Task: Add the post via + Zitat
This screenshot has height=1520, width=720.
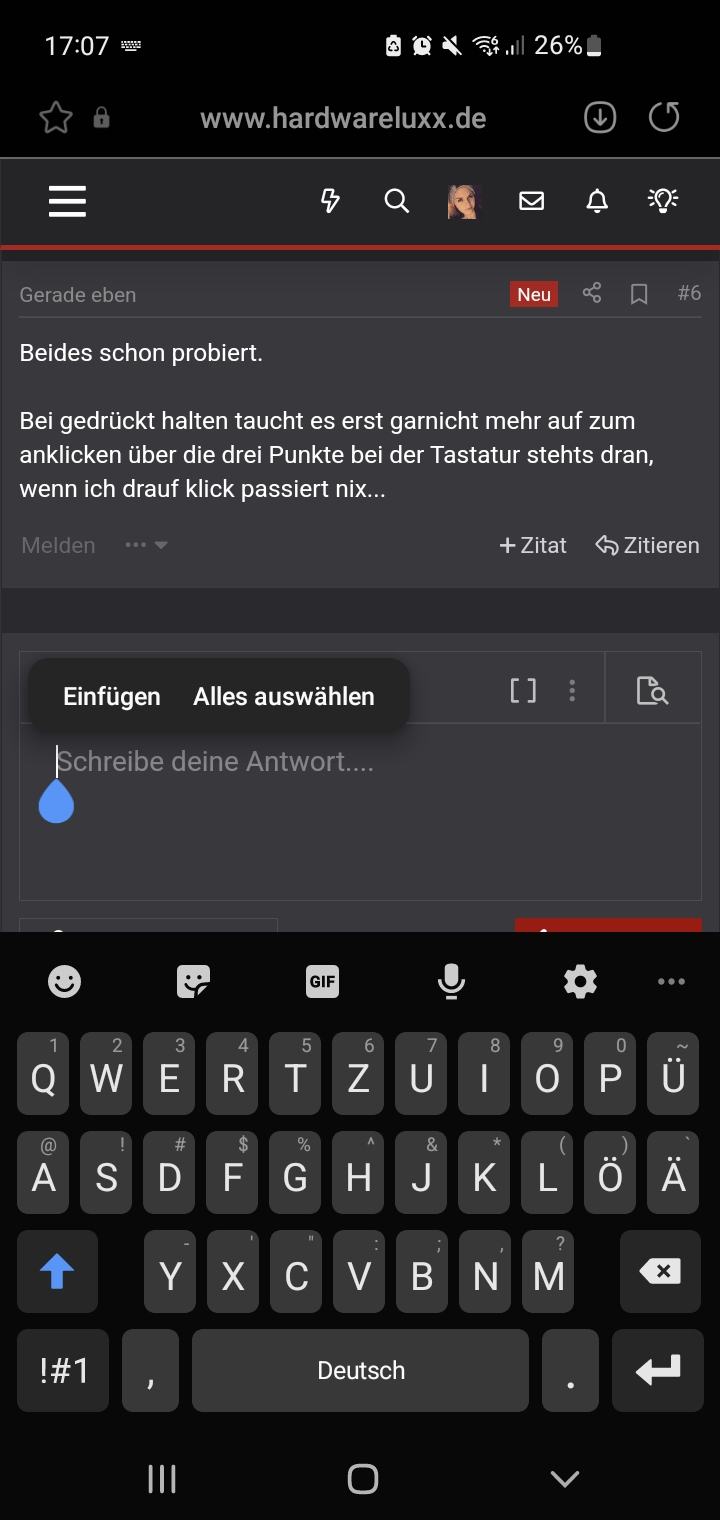Action: 533,545
